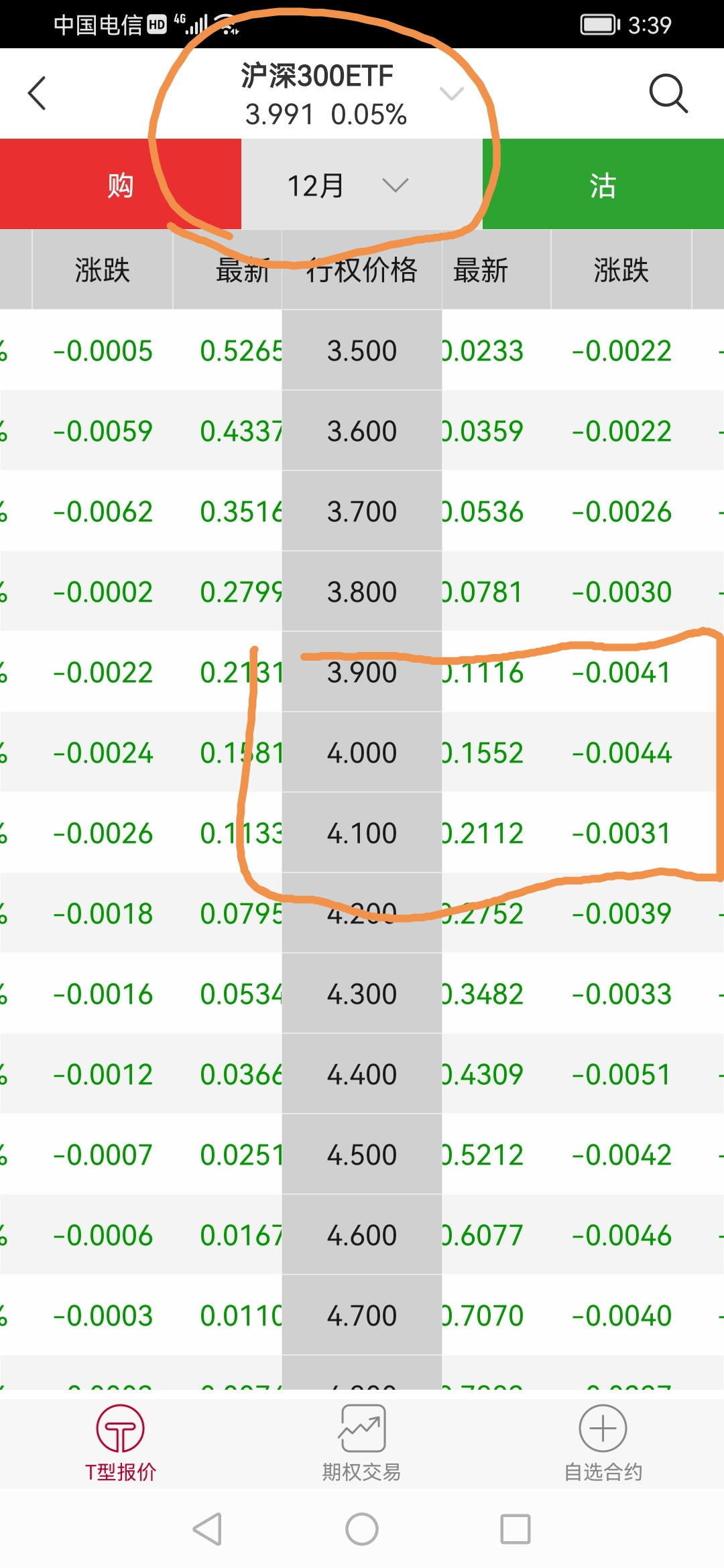Select the green 沽 put side
The height and width of the screenshot is (1568, 724).
coord(603,185)
